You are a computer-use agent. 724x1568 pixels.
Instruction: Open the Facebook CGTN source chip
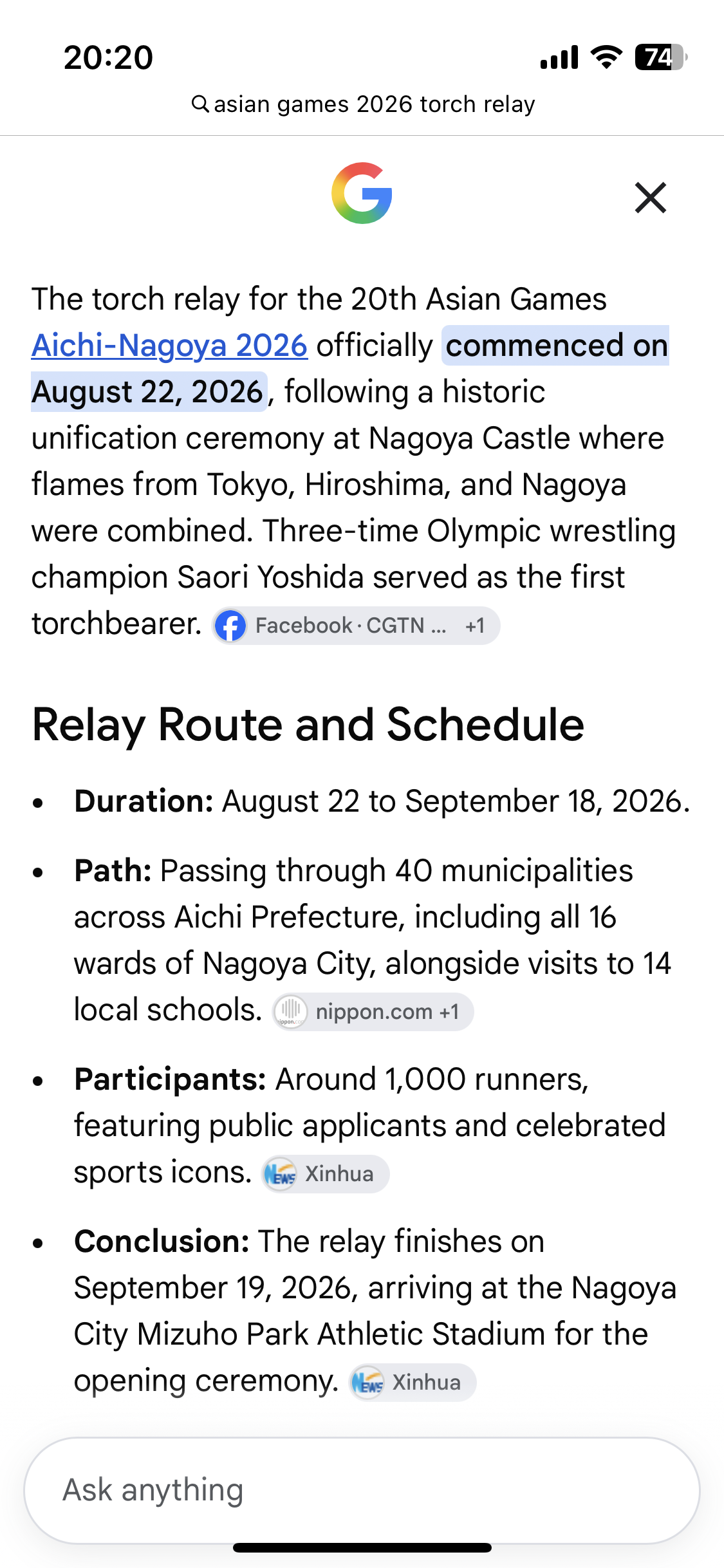356,626
